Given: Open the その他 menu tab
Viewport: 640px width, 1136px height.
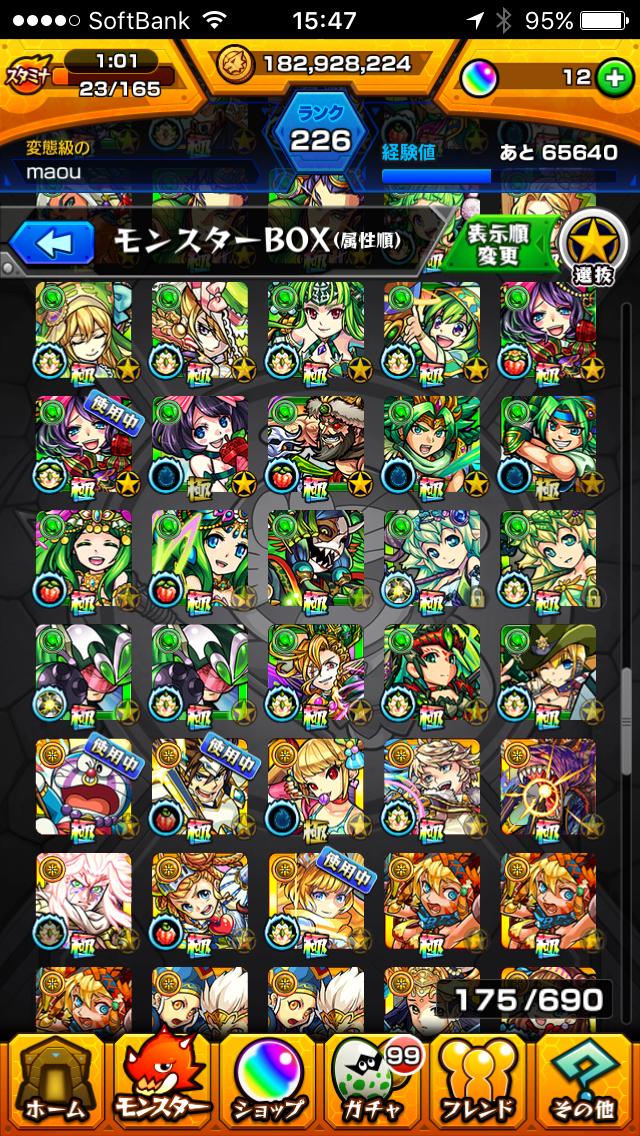Looking at the screenshot, I should [x=586, y=1083].
